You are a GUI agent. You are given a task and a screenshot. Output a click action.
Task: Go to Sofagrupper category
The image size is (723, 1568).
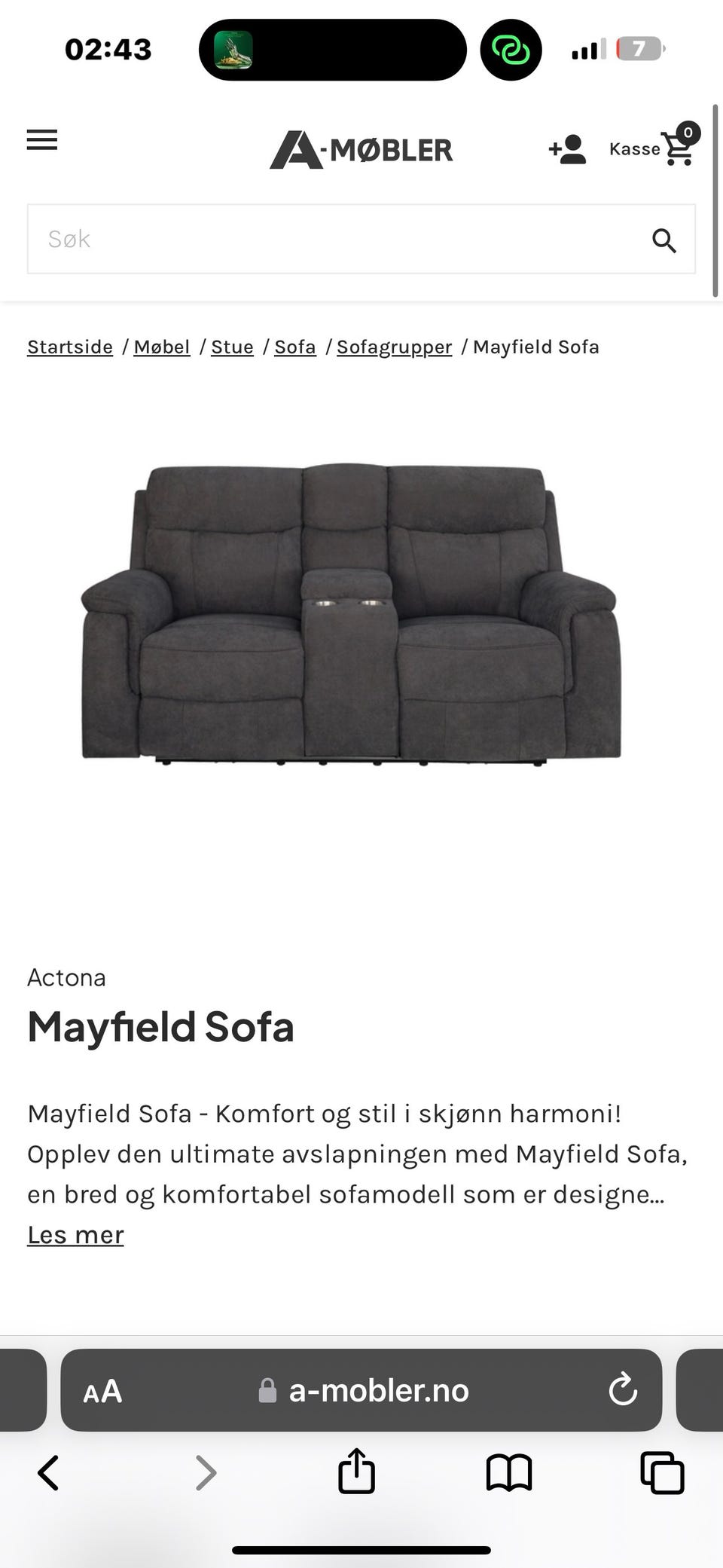[394, 347]
